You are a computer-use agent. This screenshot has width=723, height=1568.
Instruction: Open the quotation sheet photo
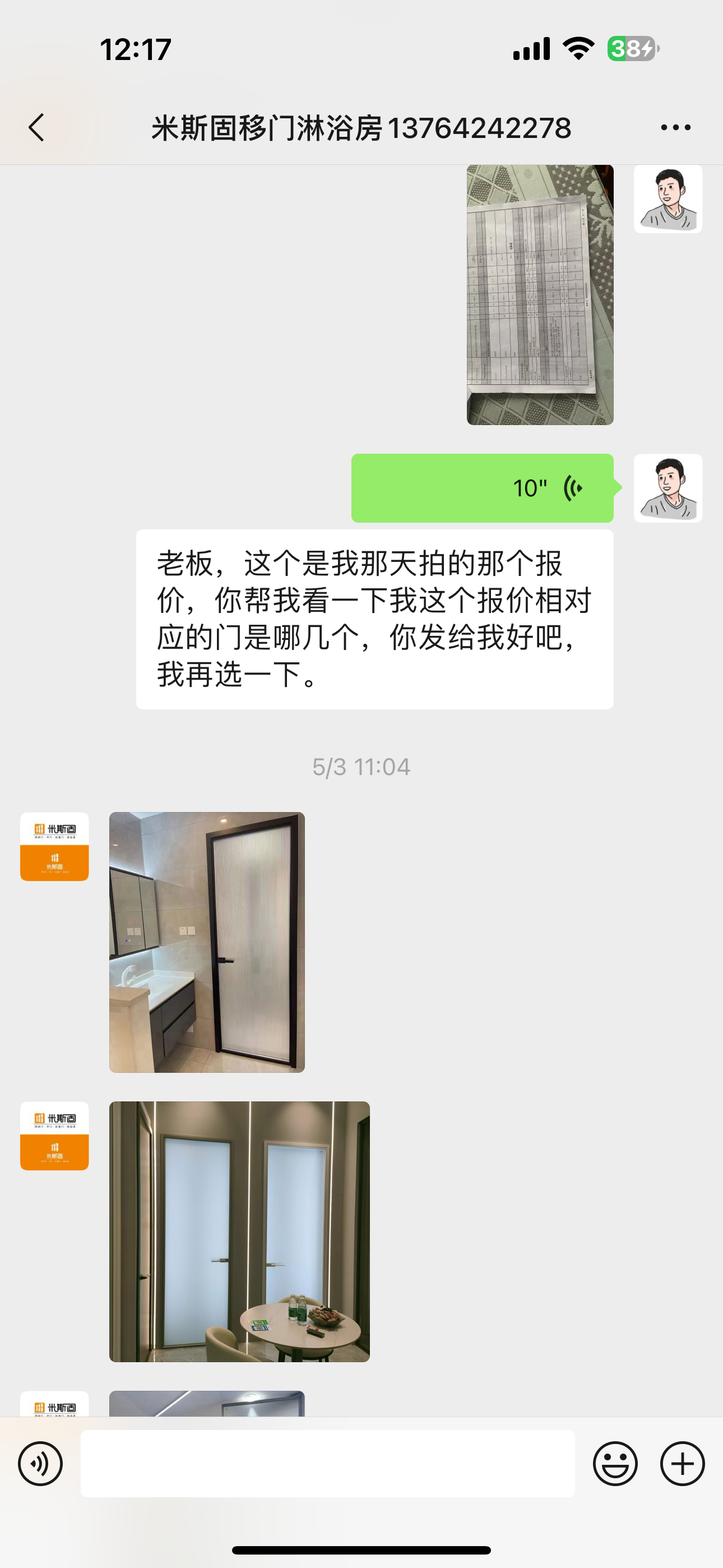(540, 294)
